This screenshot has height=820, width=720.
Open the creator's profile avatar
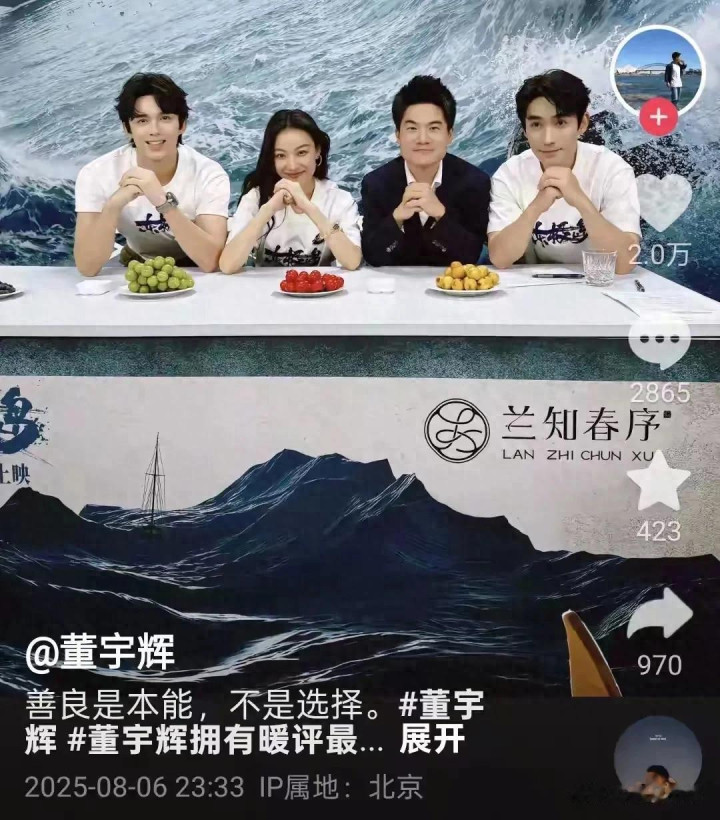coord(657,72)
